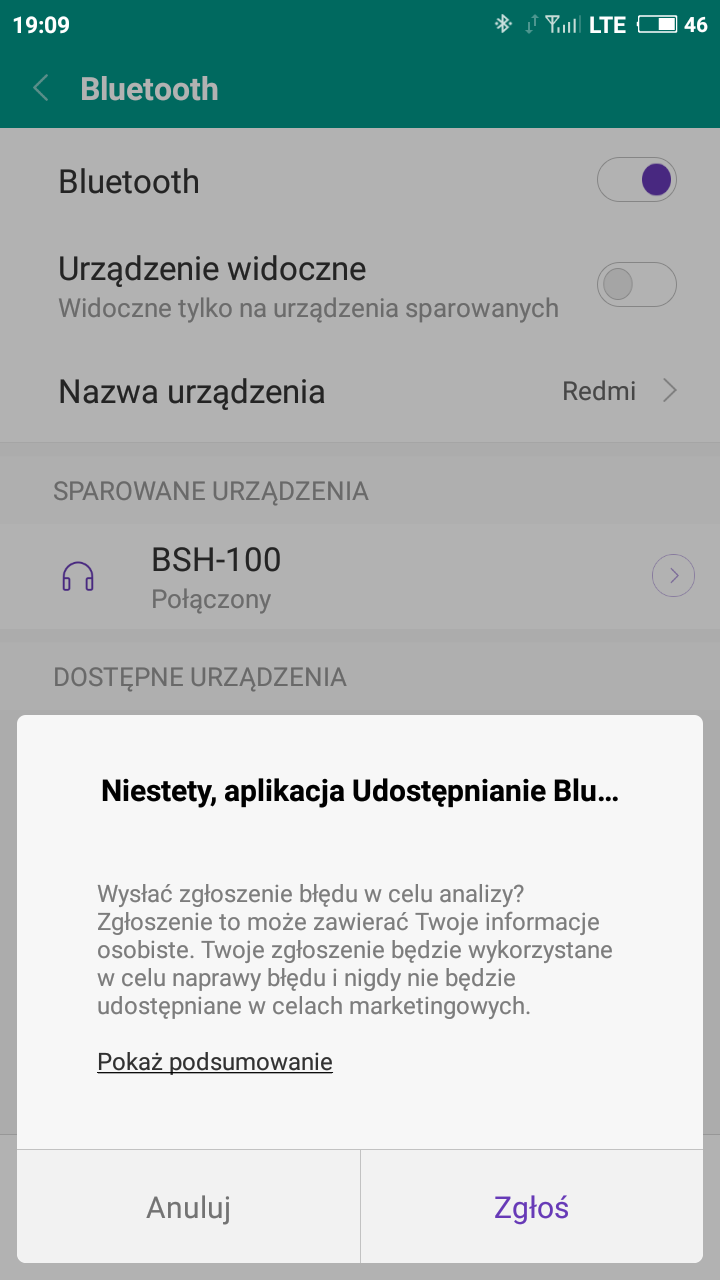Enable the Urządzenie widoczne switch

tap(637, 285)
